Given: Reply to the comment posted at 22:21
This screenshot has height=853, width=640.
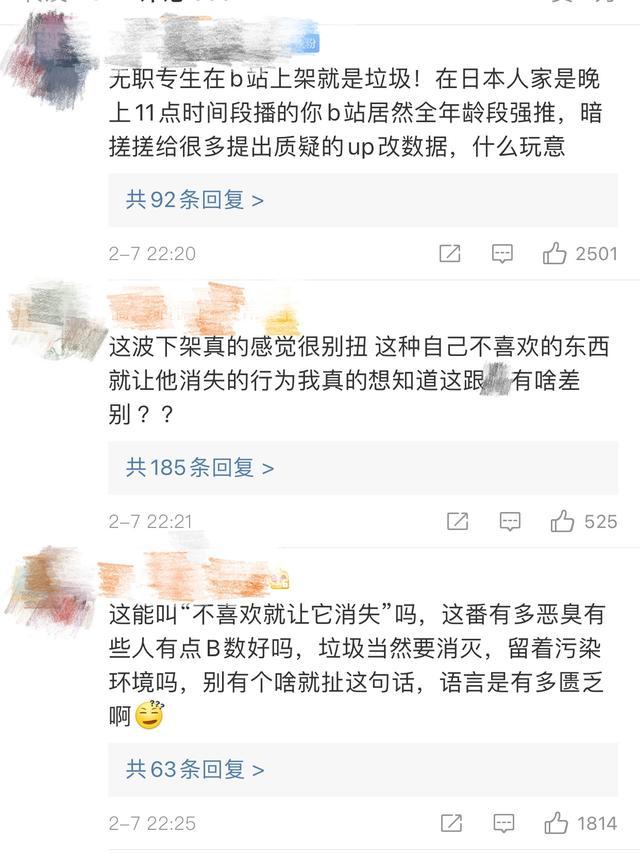Looking at the screenshot, I should point(510,521).
